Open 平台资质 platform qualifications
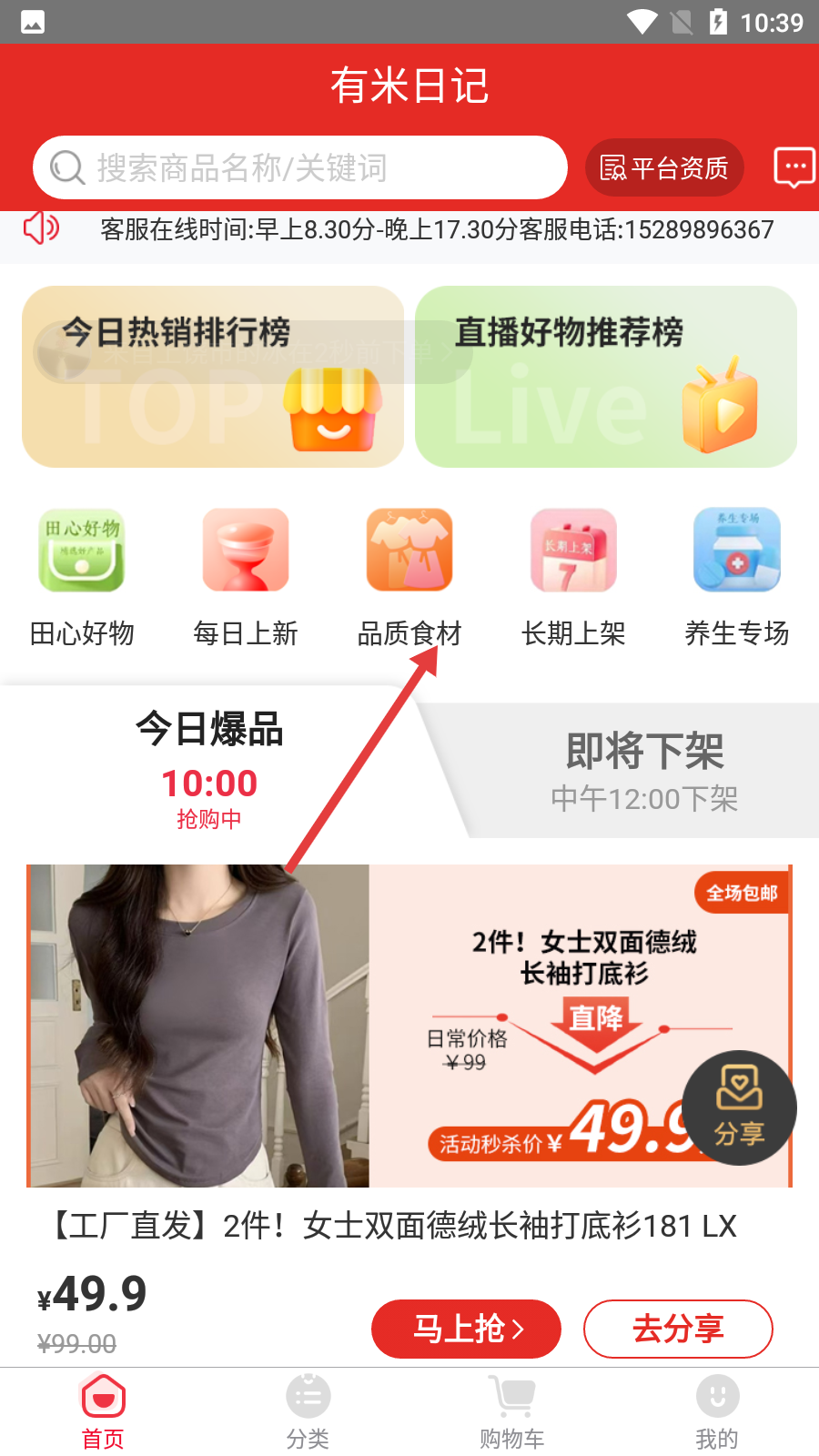The height and width of the screenshot is (1456, 819). [664, 167]
